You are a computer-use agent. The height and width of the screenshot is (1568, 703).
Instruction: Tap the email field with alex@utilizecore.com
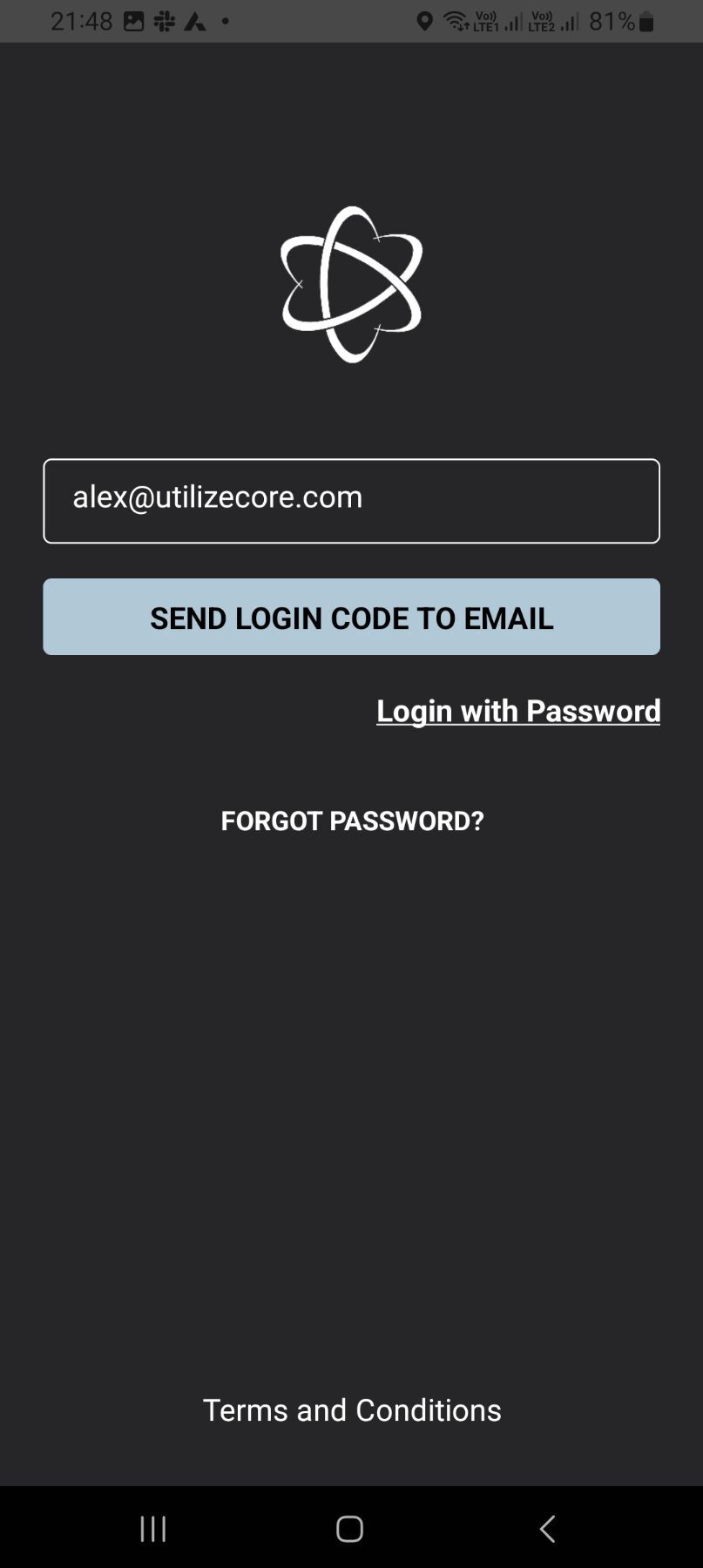point(351,500)
